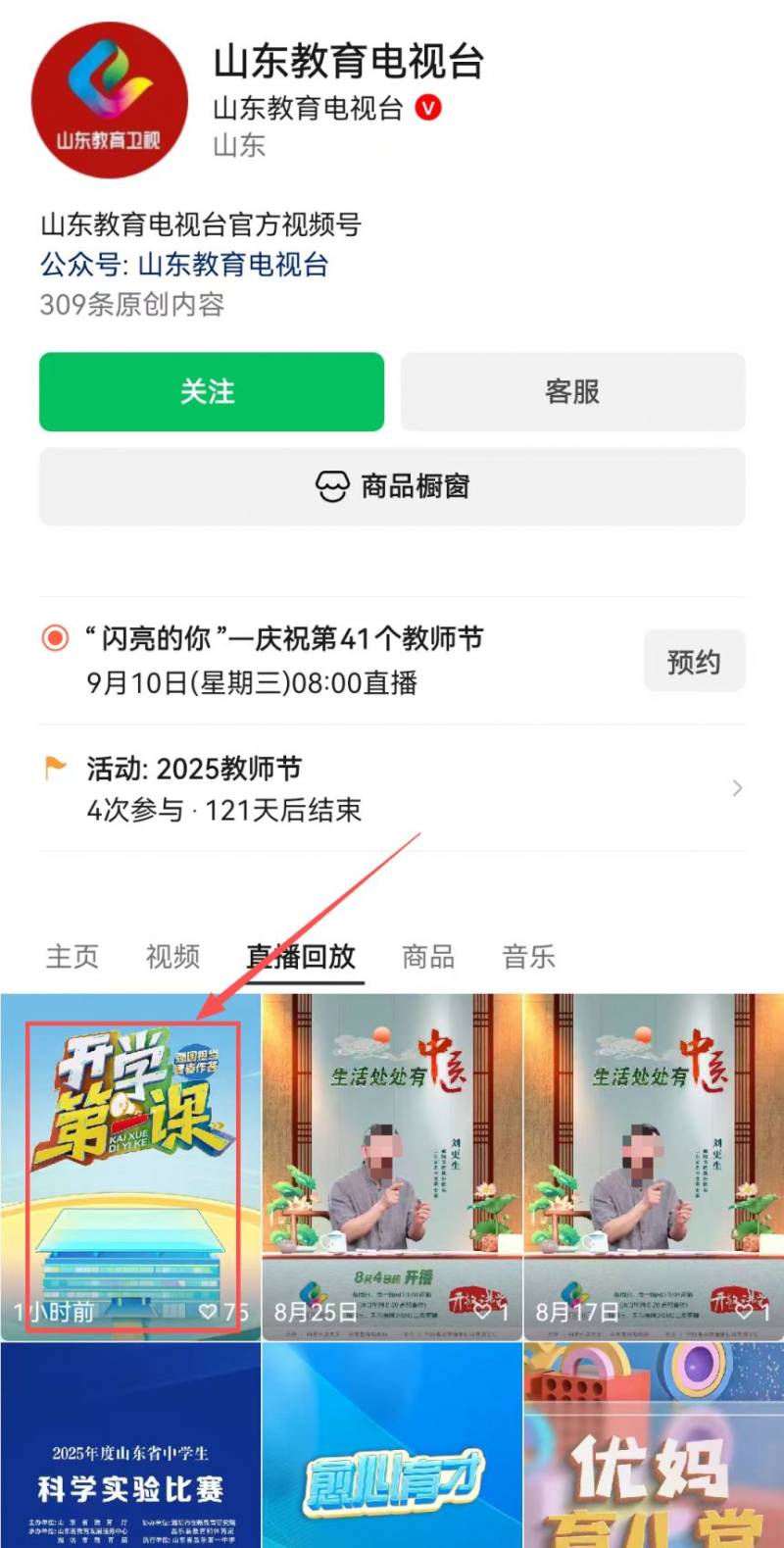The height and width of the screenshot is (1548, 784).
Task: Open the 8月25日 生活处处有中医 replay
Action: pos(392,1167)
